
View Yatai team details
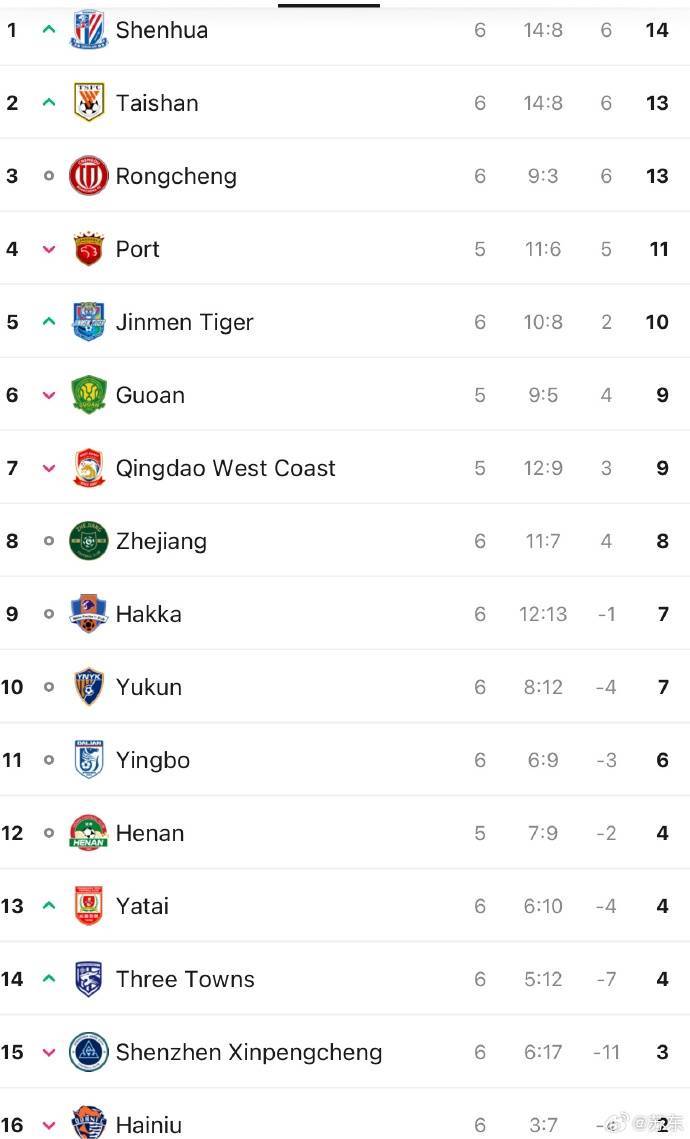click(142, 906)
